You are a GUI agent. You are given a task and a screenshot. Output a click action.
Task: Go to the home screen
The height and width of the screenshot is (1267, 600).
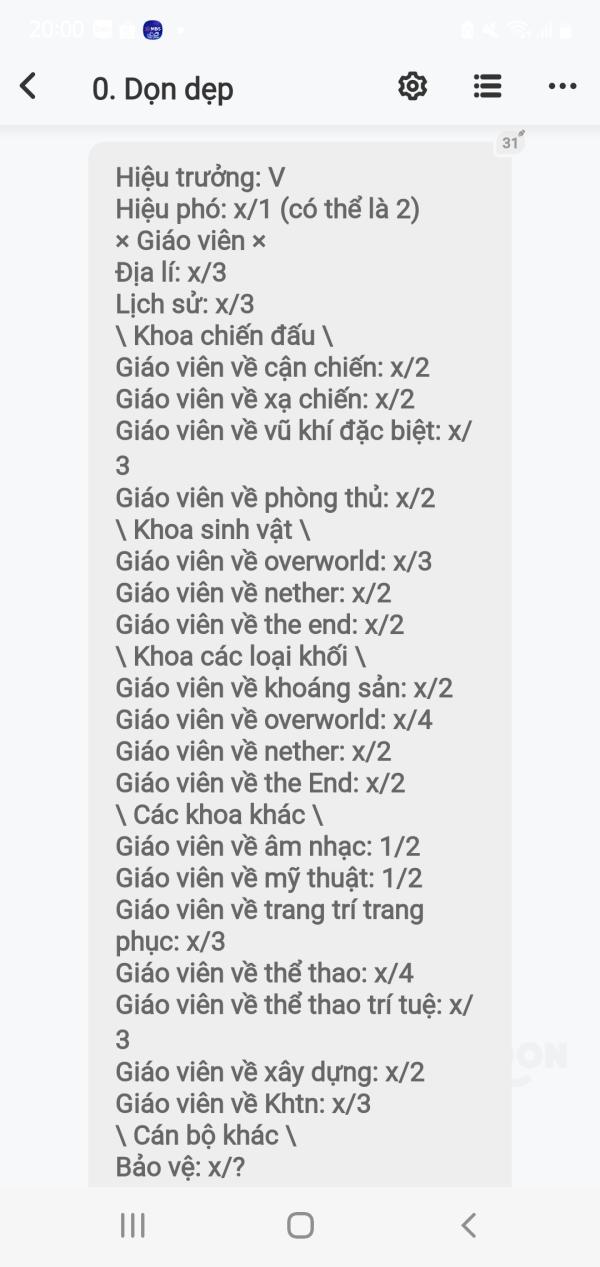[x=300, y=1225]
